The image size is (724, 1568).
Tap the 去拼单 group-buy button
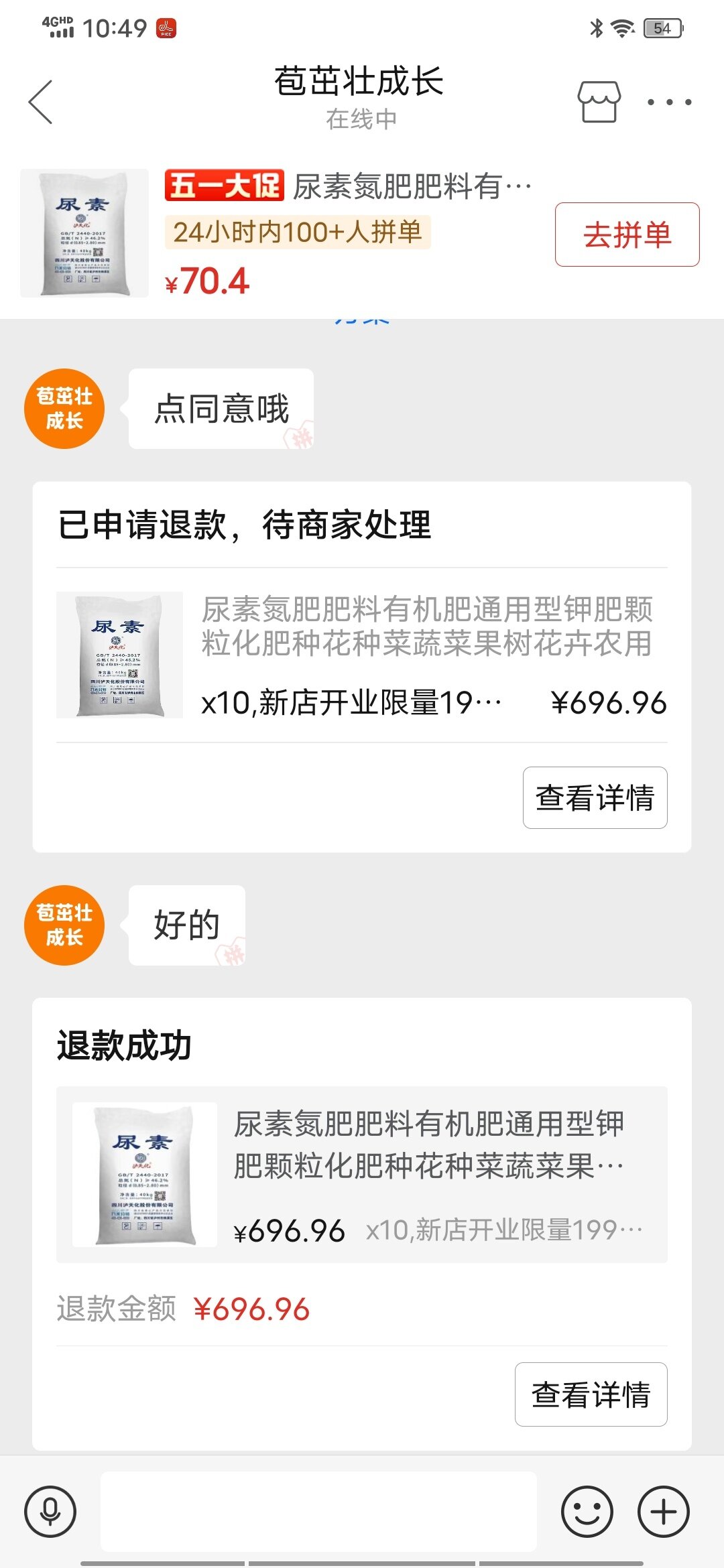(x=627, y=235)
